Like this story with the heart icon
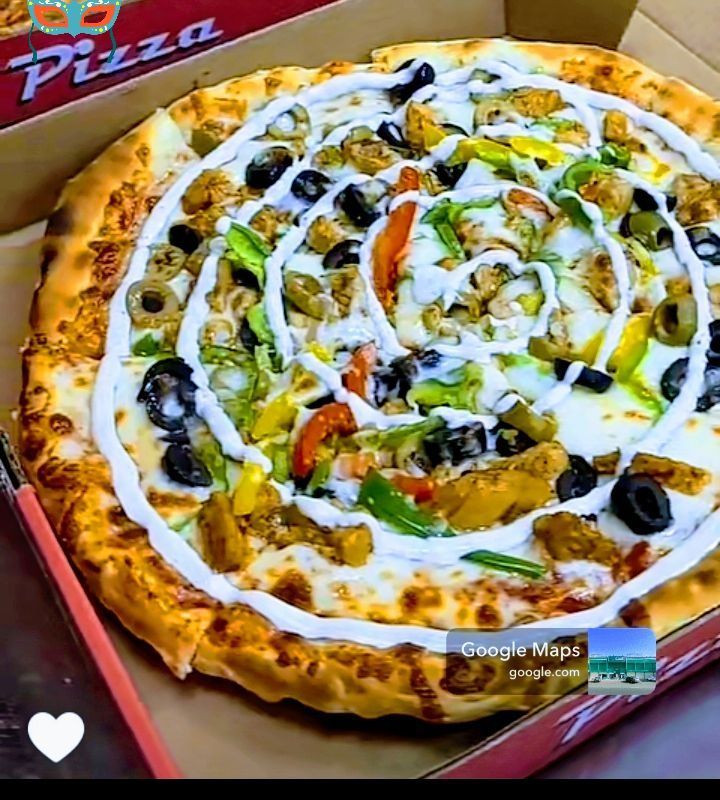 pos(56,736)
